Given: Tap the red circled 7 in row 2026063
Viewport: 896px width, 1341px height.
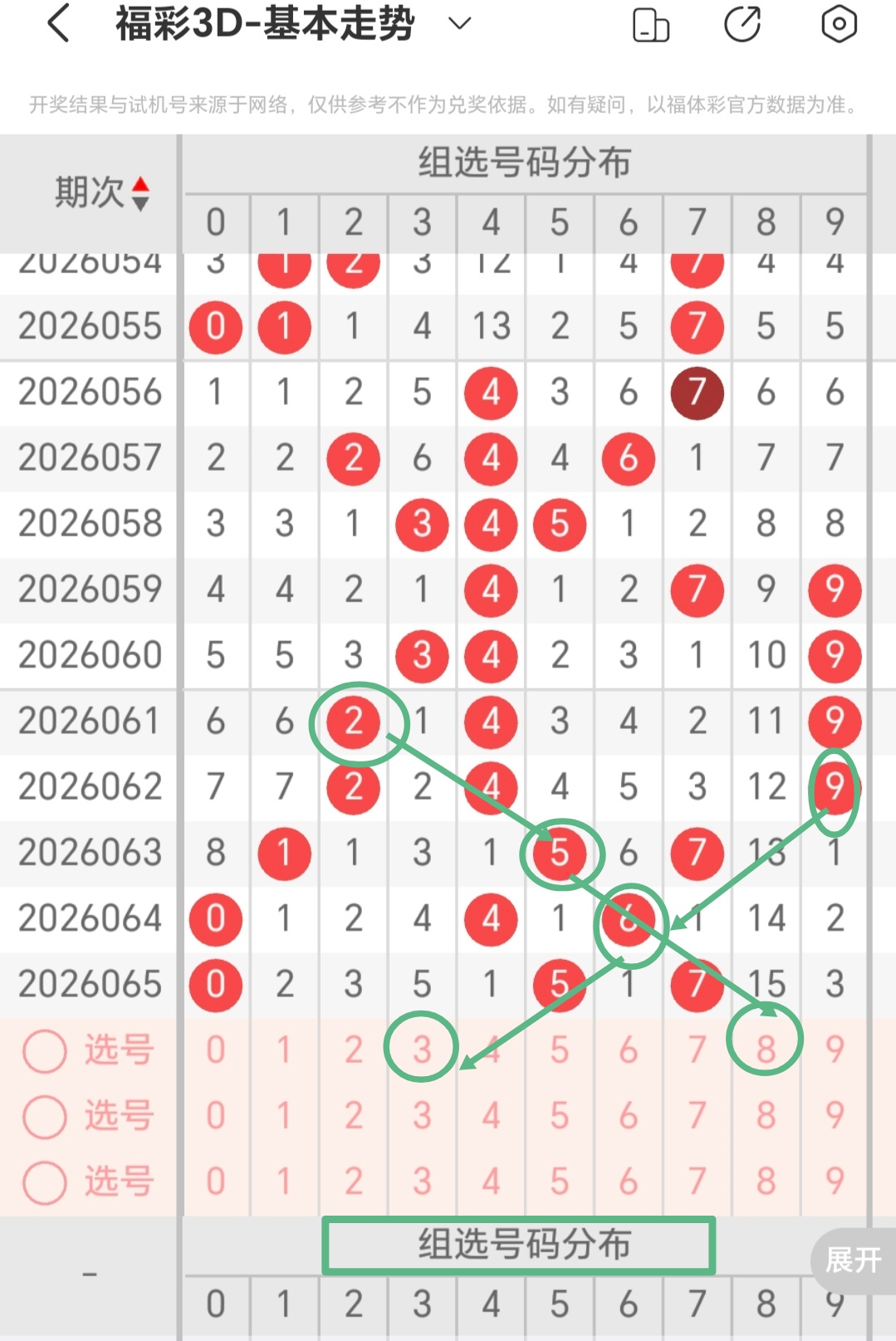Looking at the screenshot, I should pos(697,853).
